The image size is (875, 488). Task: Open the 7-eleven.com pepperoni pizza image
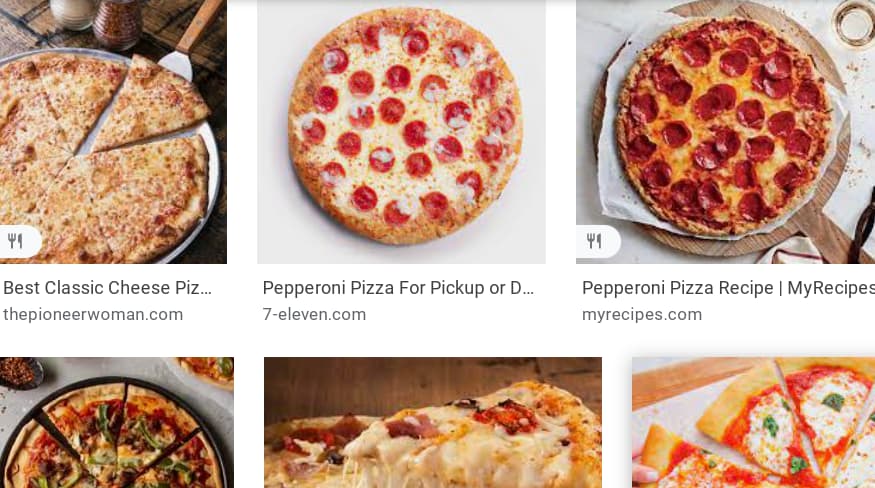tap(401, 131)
